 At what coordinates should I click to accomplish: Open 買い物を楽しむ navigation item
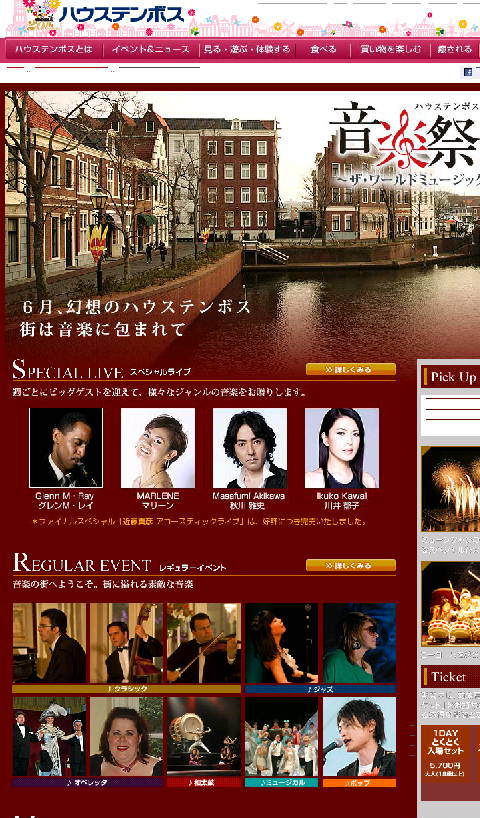[390, 50]
